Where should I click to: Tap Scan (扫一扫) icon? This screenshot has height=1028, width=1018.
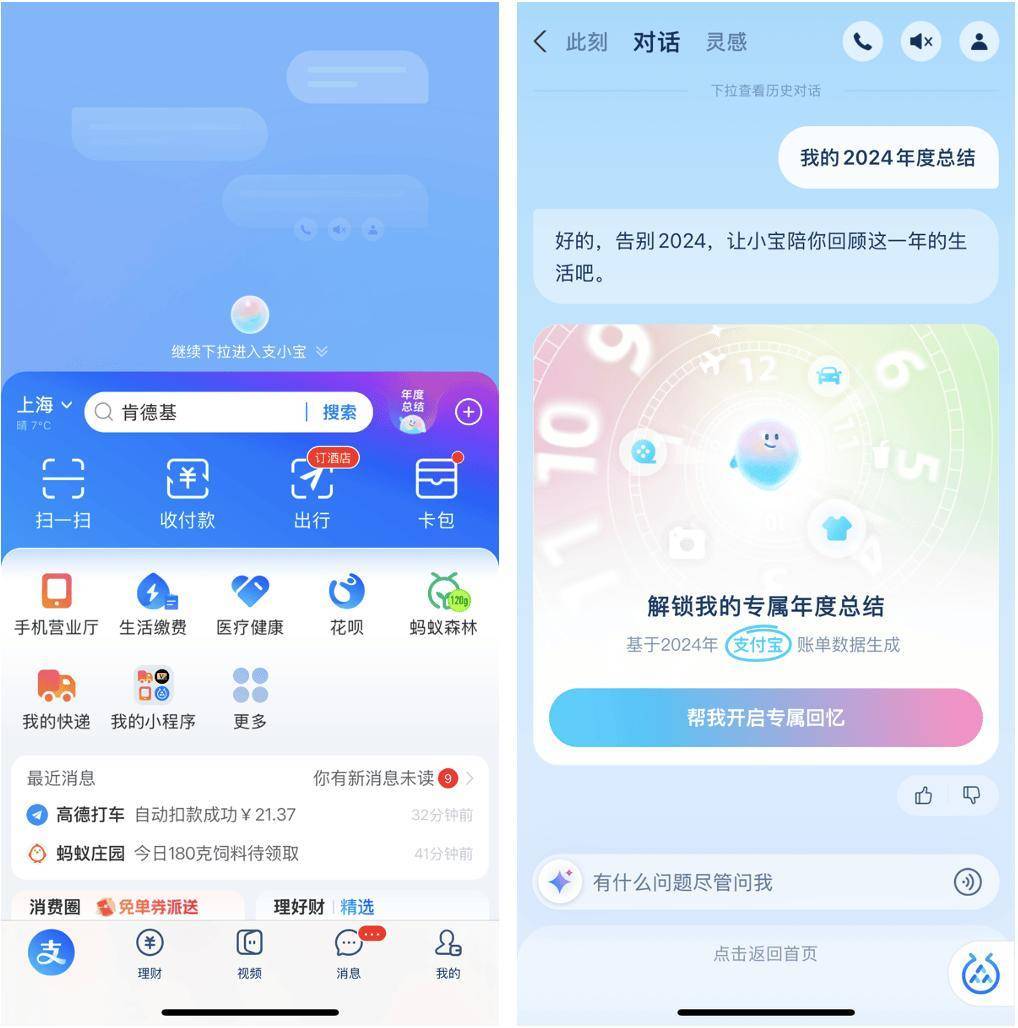(63, 490)
